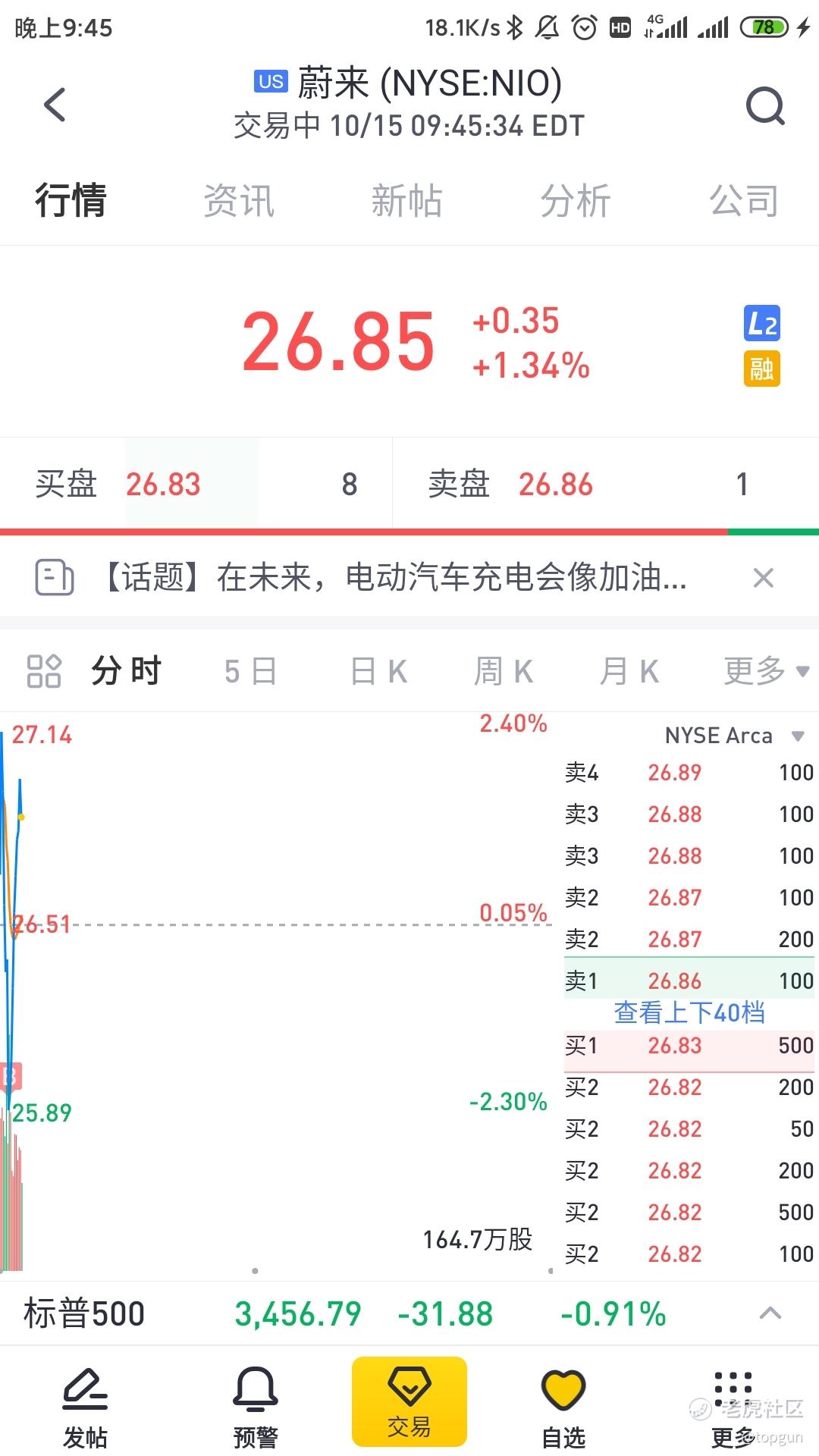Tap the L2 badge icon
Screen dimensions: 819x1456
click(761, 324)
